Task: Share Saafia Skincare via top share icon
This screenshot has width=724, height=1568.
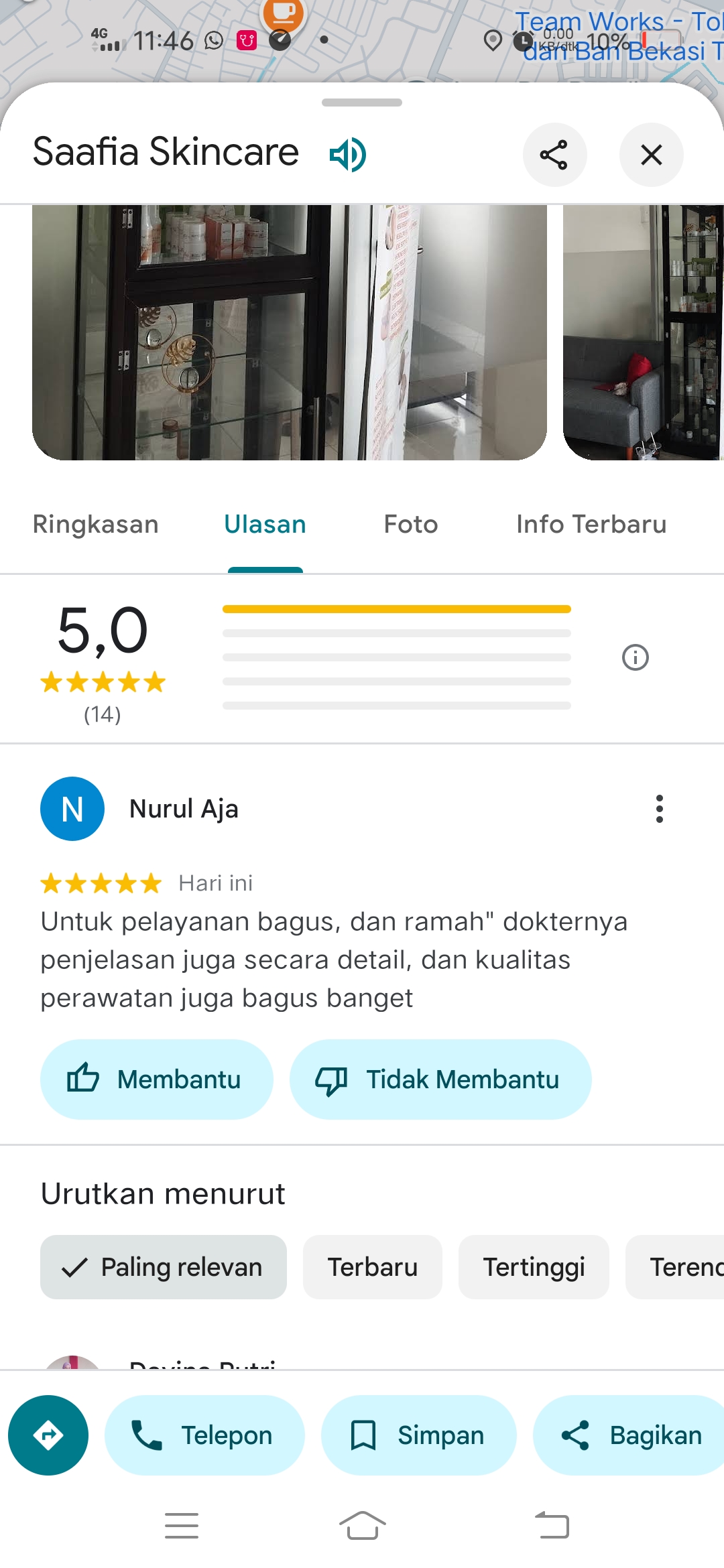Action: point(554,155)
